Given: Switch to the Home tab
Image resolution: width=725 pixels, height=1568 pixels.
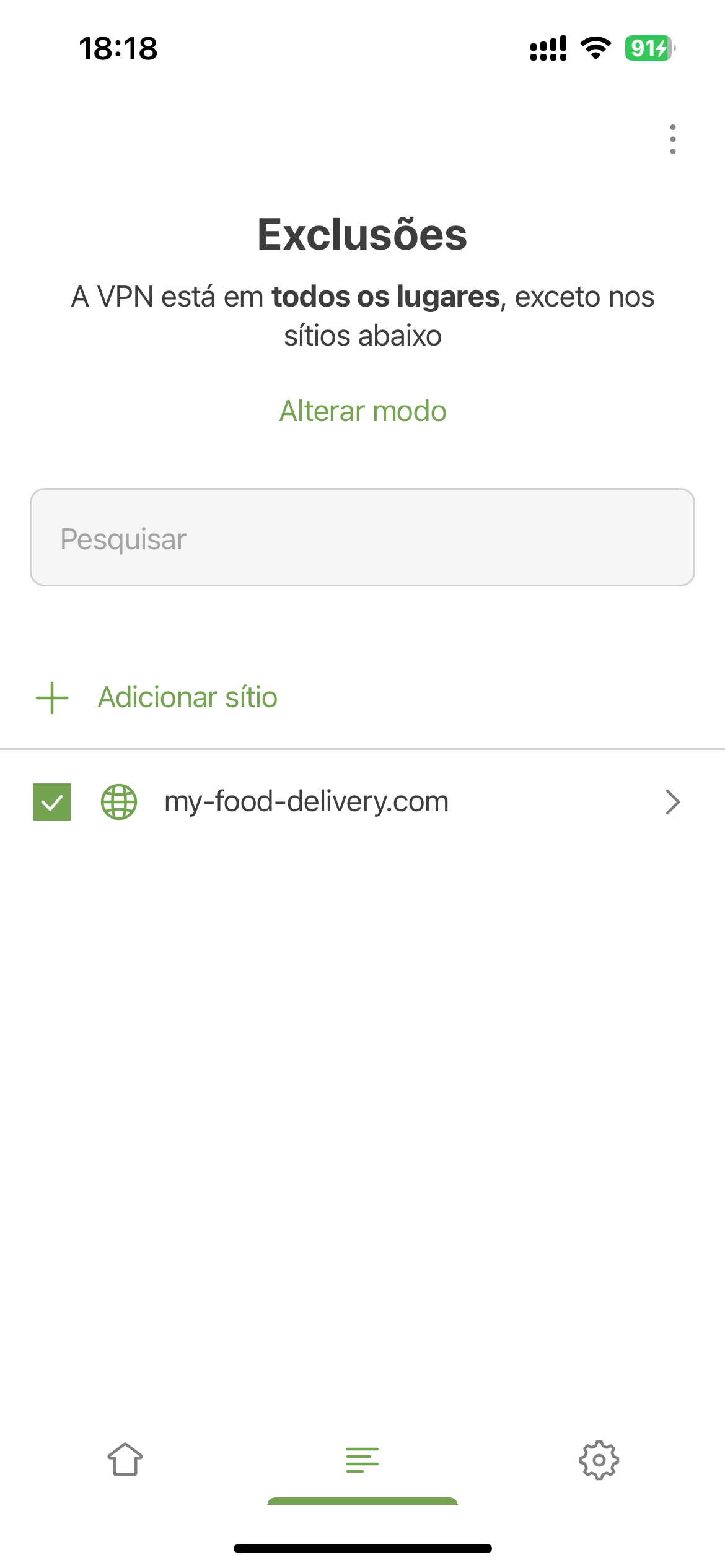Looking at the screenshot, I should coord(125,1460).
